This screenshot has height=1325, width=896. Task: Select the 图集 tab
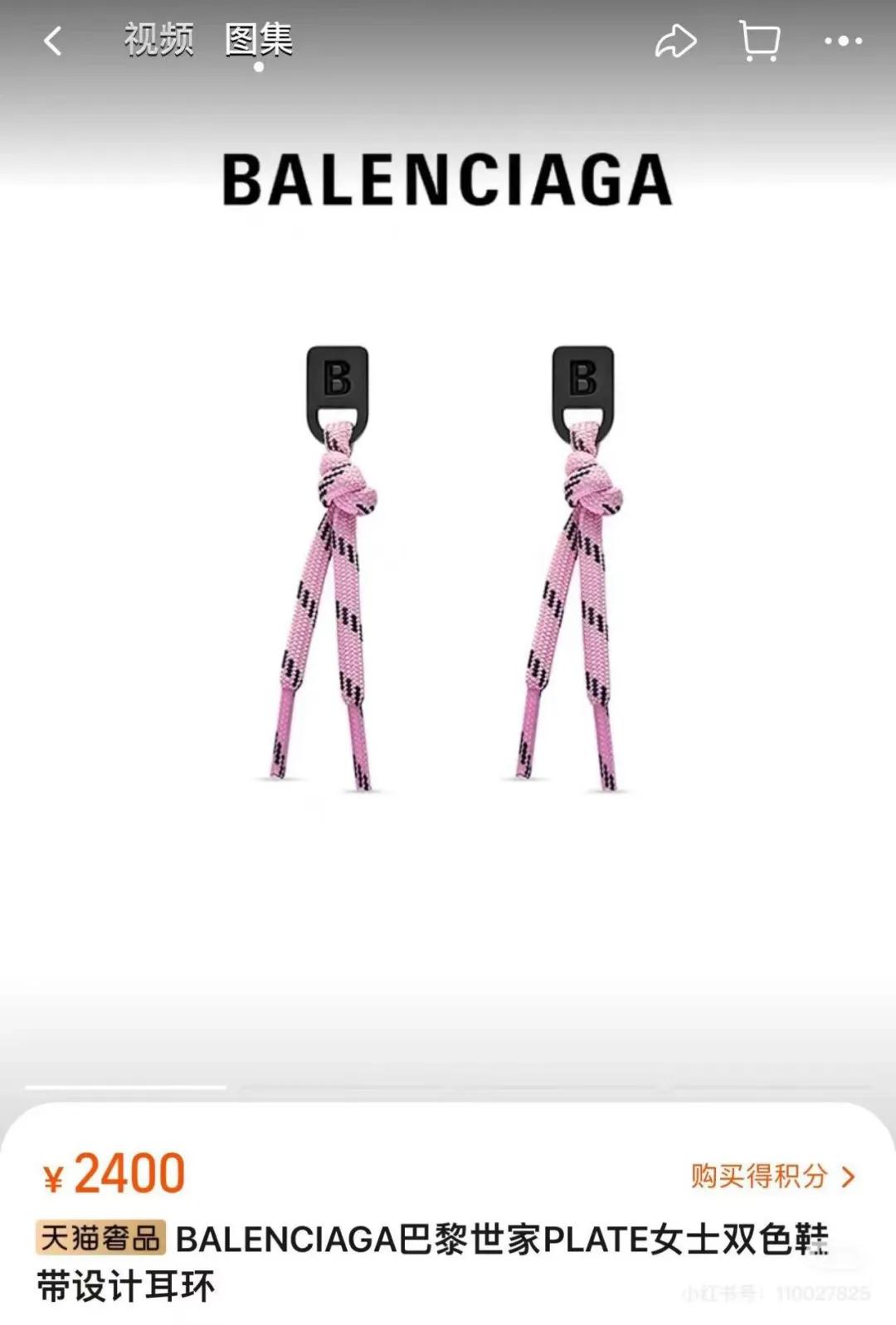point(259,39)
